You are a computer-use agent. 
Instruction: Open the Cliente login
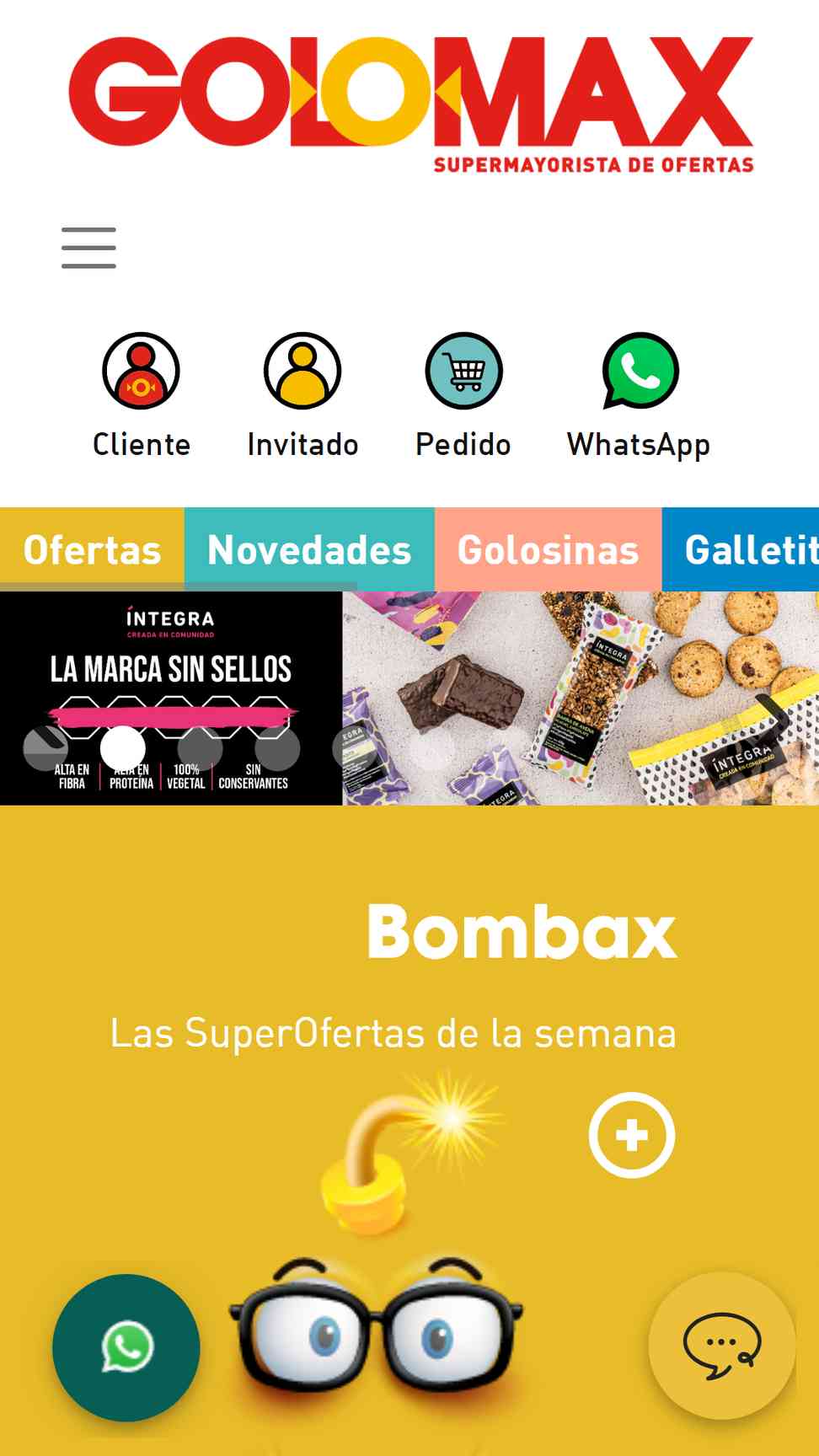(141, 372)
